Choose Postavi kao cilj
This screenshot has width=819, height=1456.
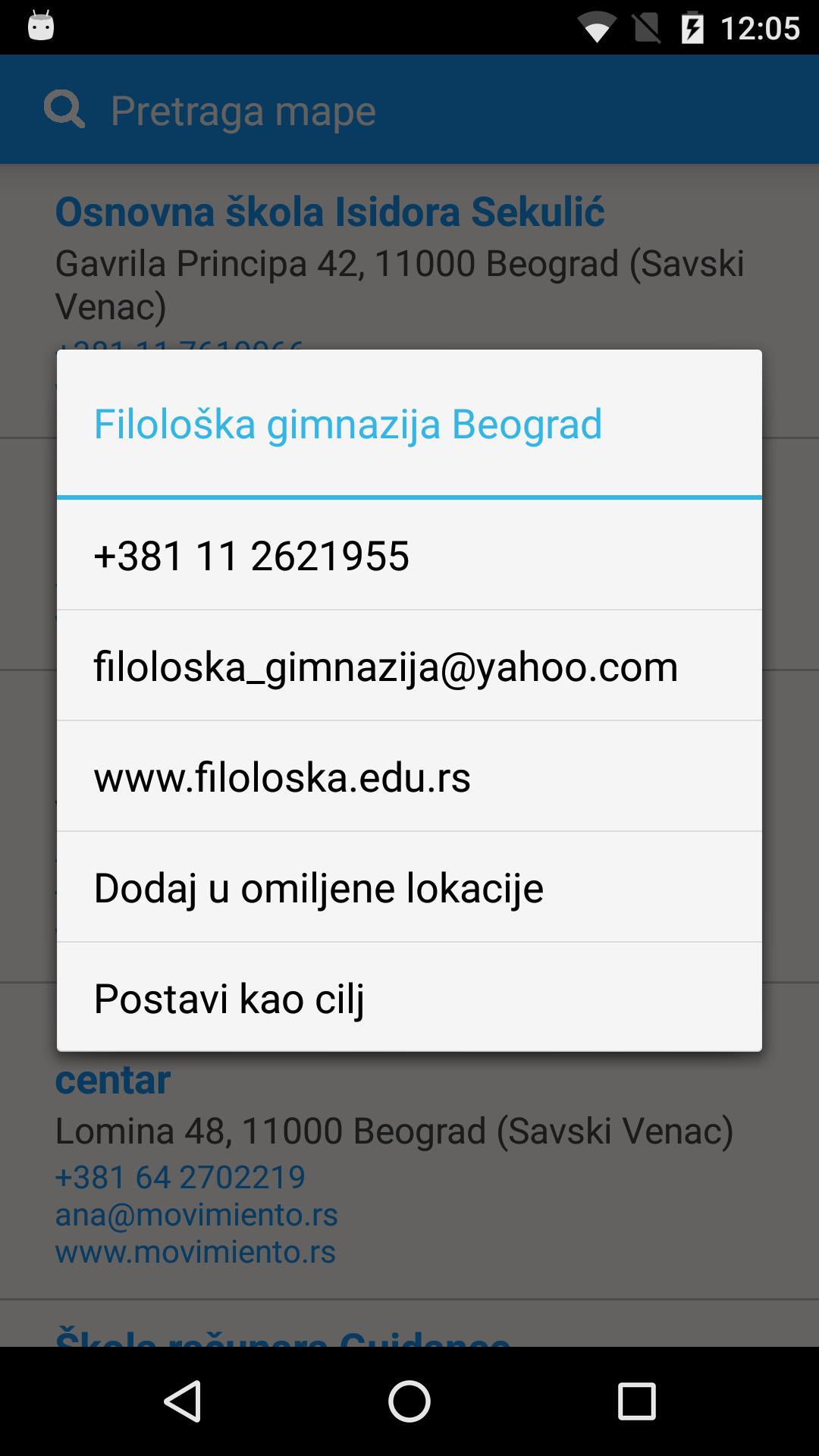pos(409,998)
